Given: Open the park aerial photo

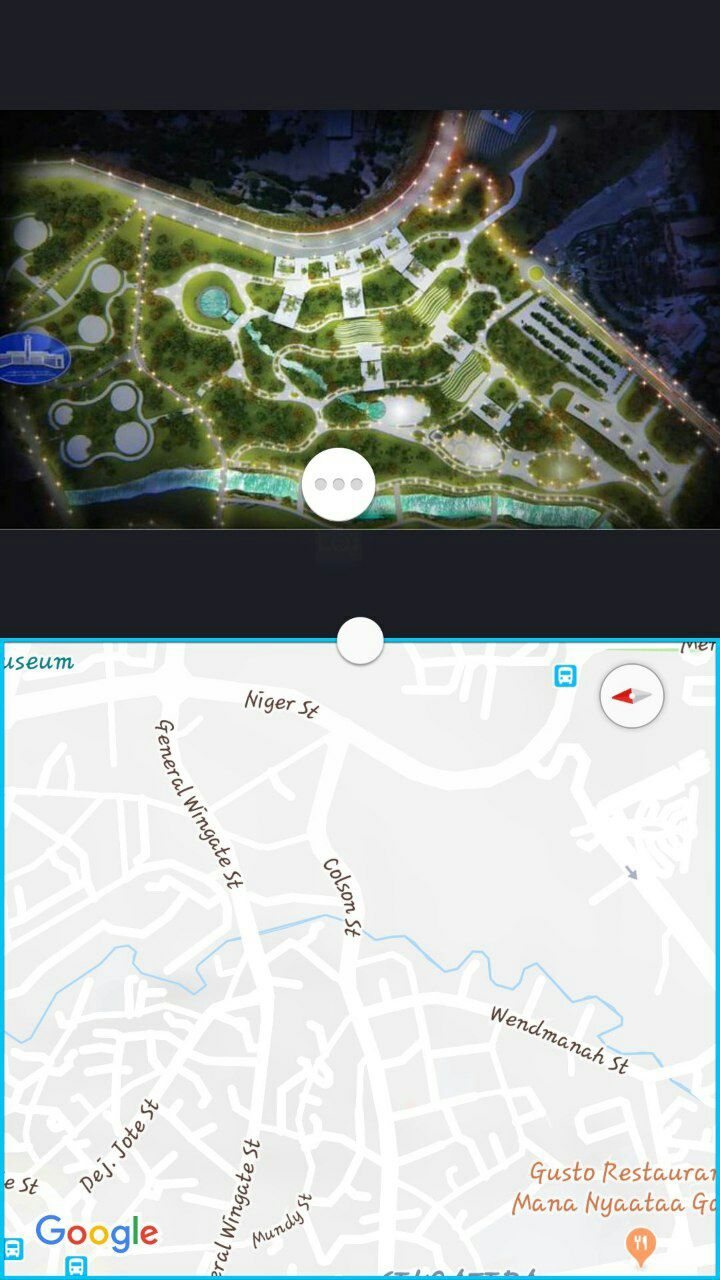Looking at the screenshot, I should [360, 319].
